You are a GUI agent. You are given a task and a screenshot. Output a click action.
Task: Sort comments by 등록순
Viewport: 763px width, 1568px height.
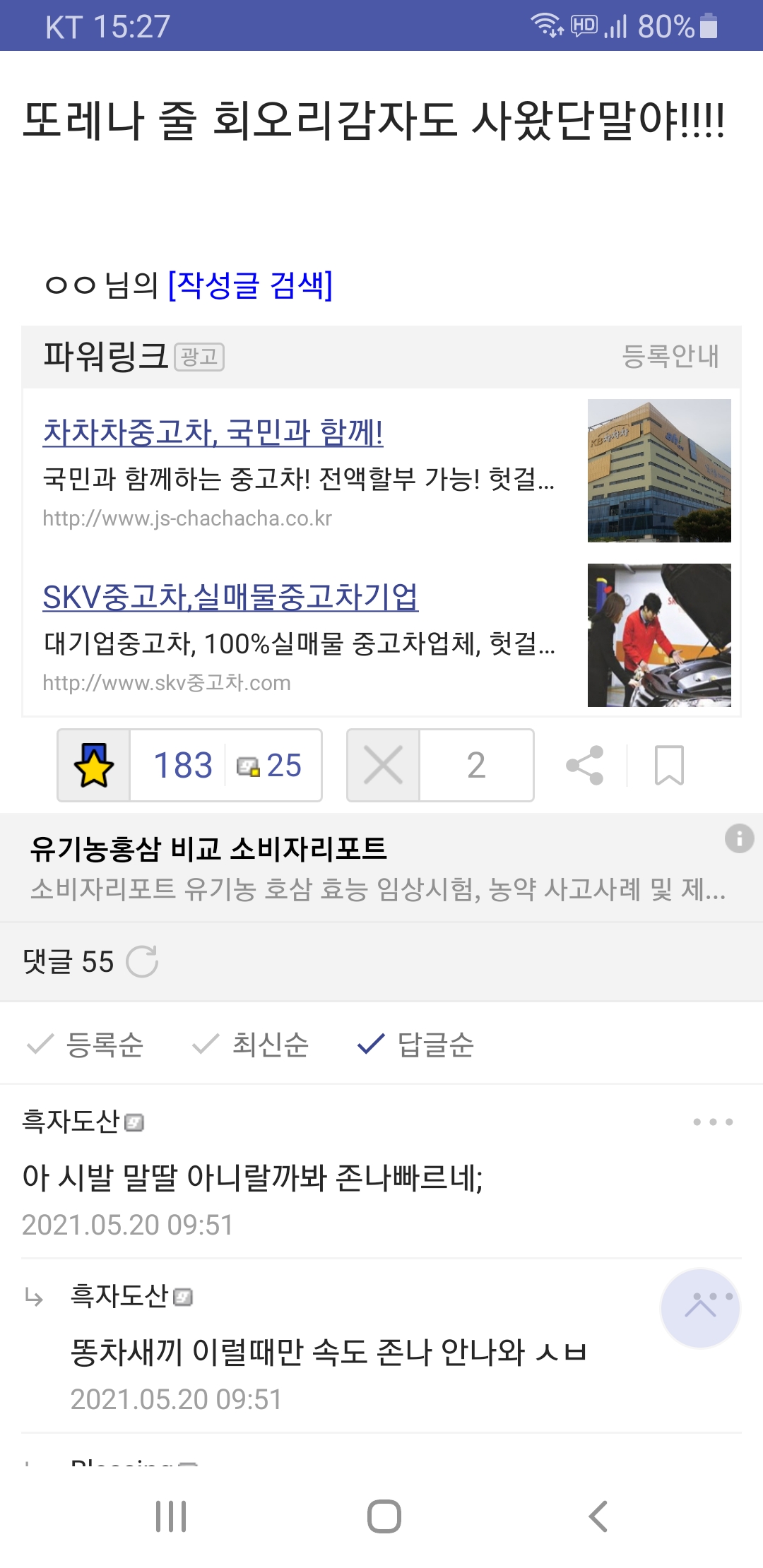point(85,1044)
